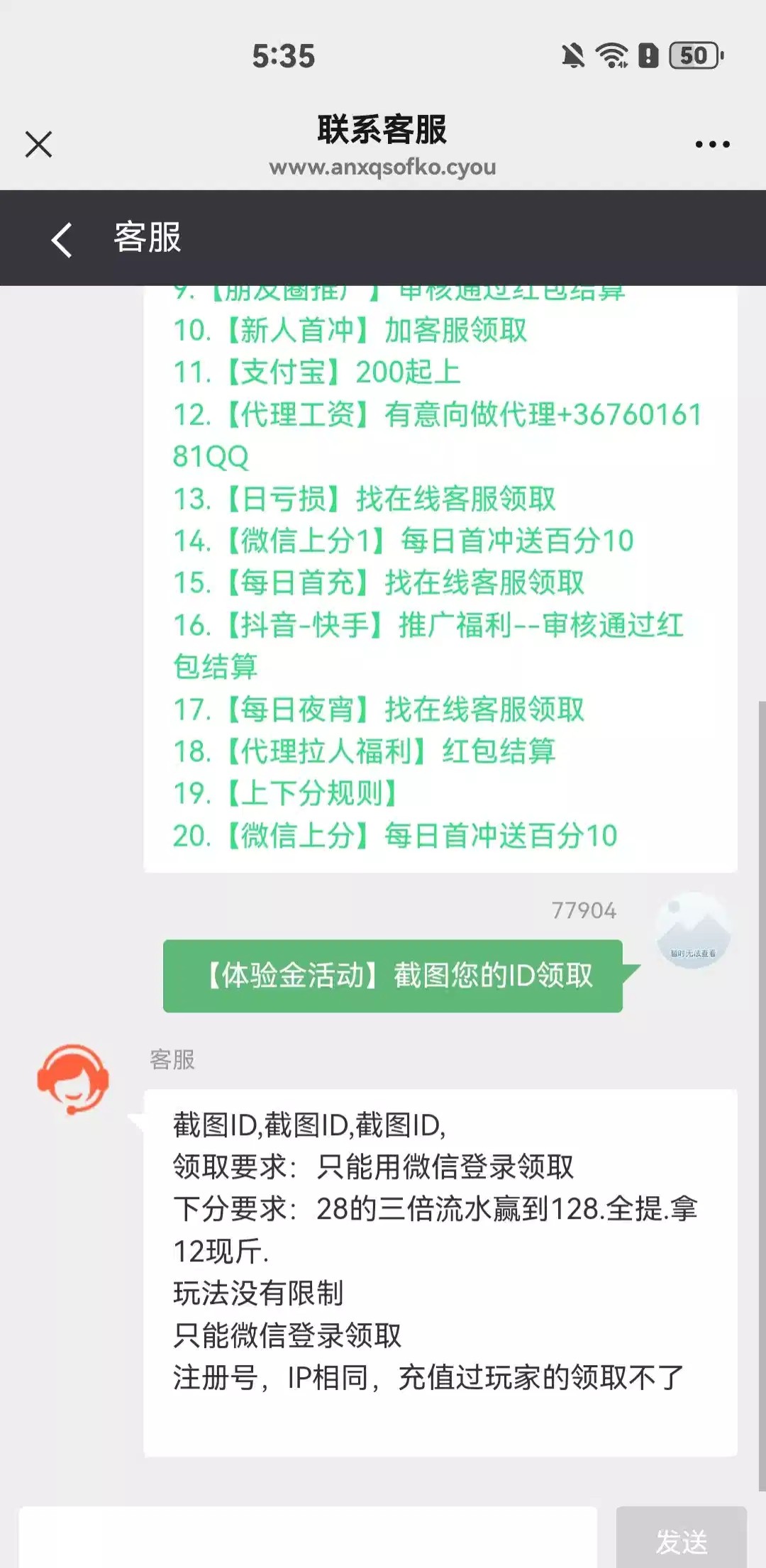The image size is (766, 1568).
Task: Go back from the 客服 chat
Action: pyautogui.click(x=62, y=238)
